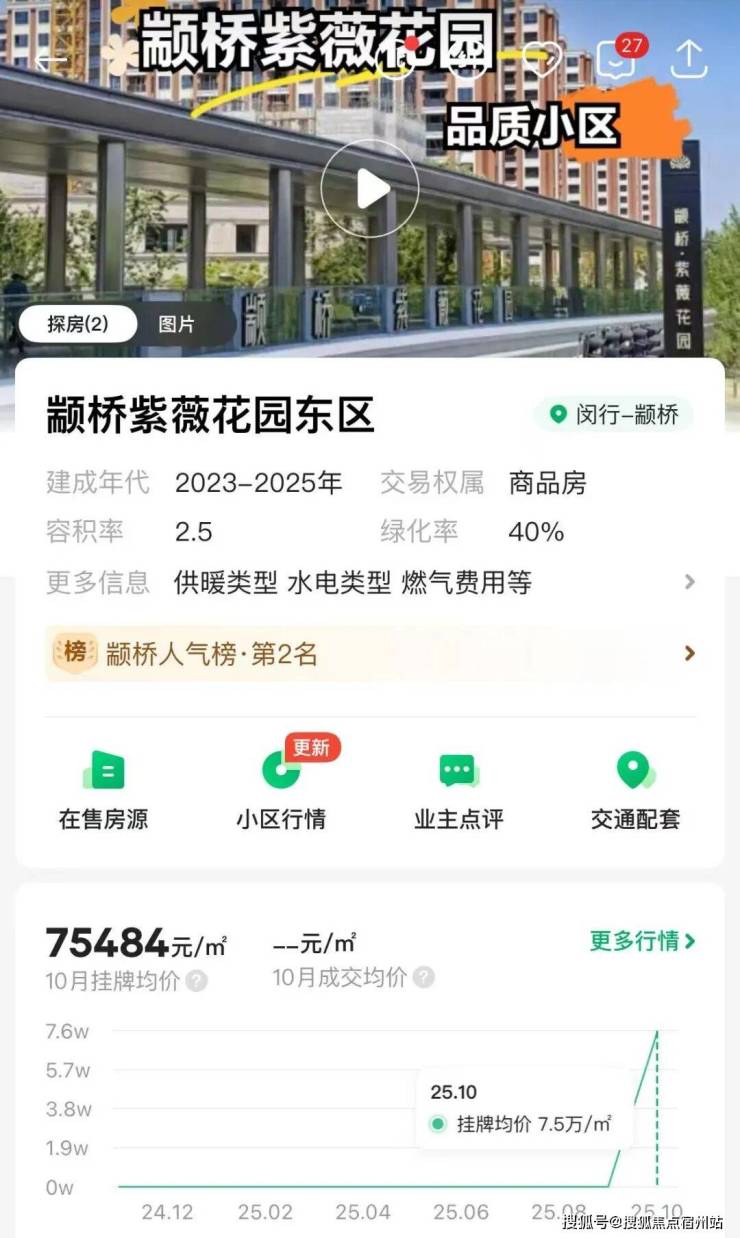
Task: Open messages with the 27 badge
Action: coord(617,60)
